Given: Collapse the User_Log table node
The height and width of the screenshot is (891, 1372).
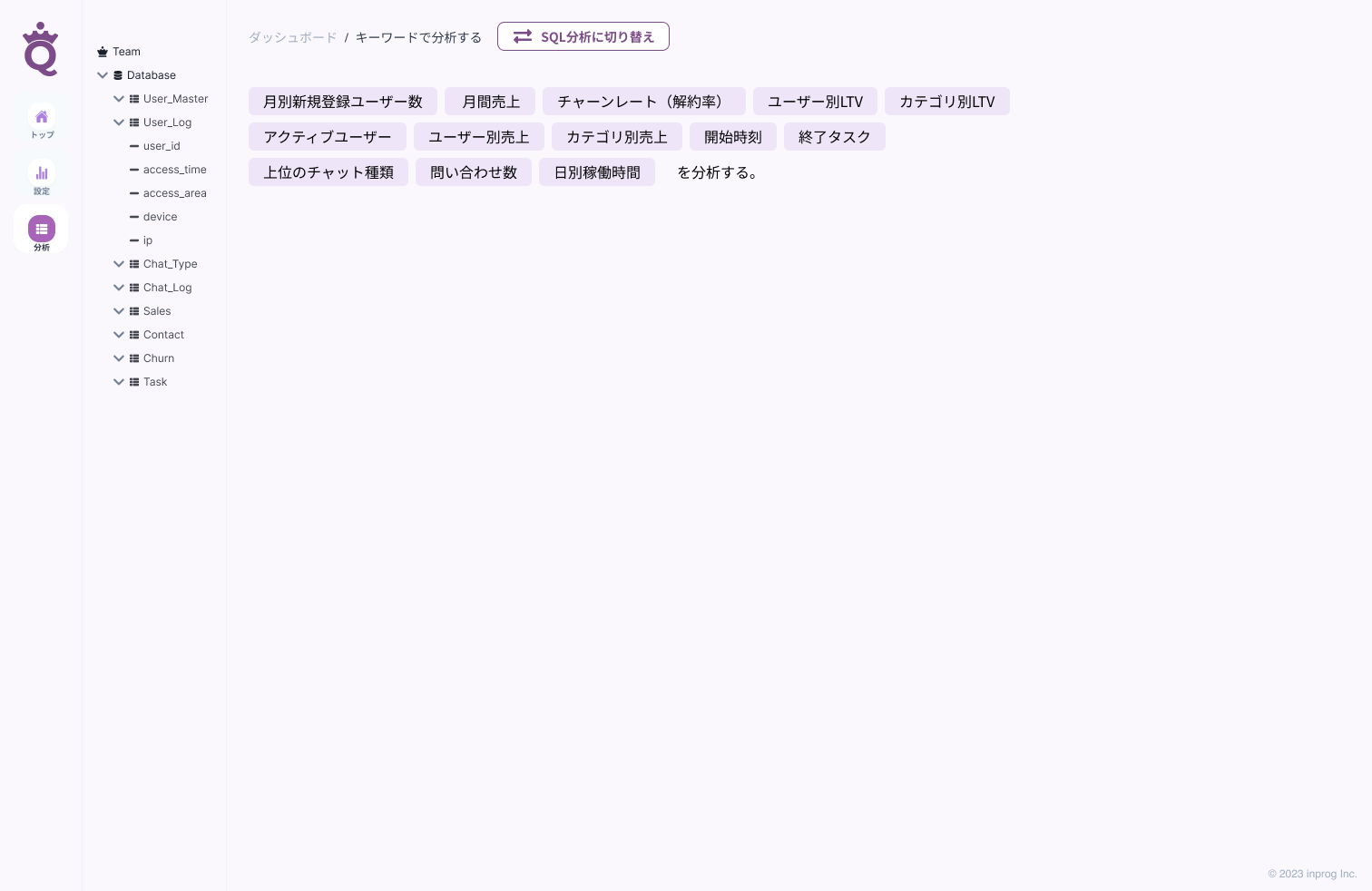Looking at the screenshot, I should [119, 122].
